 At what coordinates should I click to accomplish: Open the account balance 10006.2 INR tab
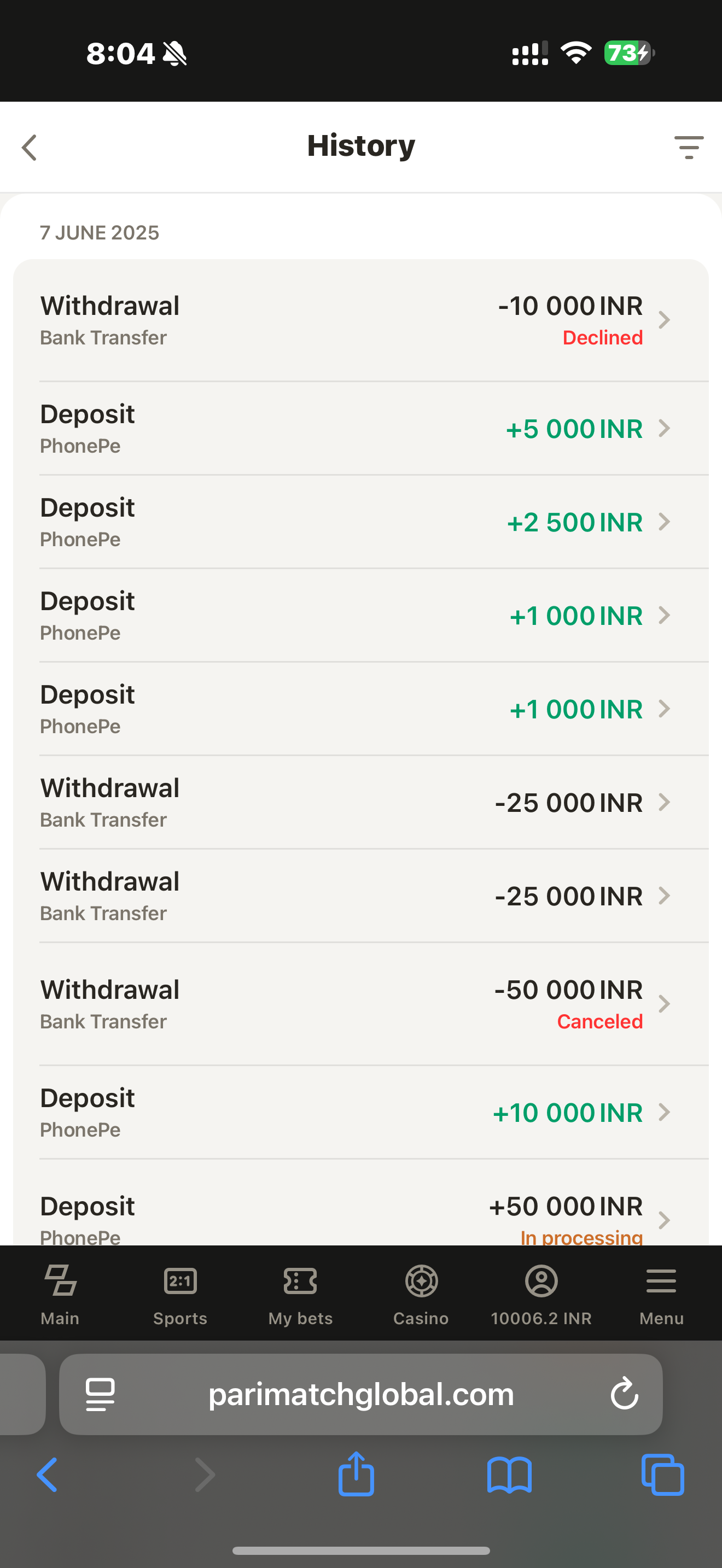click(x=541, y=1293)
